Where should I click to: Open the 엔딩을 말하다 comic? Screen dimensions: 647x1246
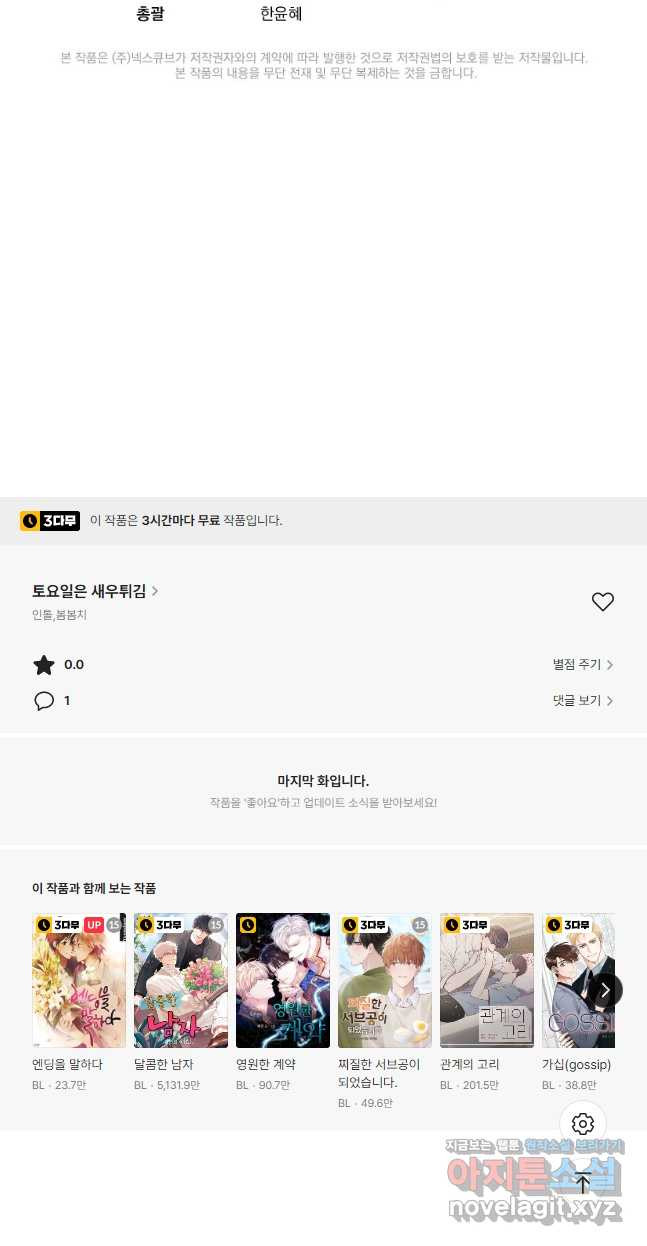(79, 980)
